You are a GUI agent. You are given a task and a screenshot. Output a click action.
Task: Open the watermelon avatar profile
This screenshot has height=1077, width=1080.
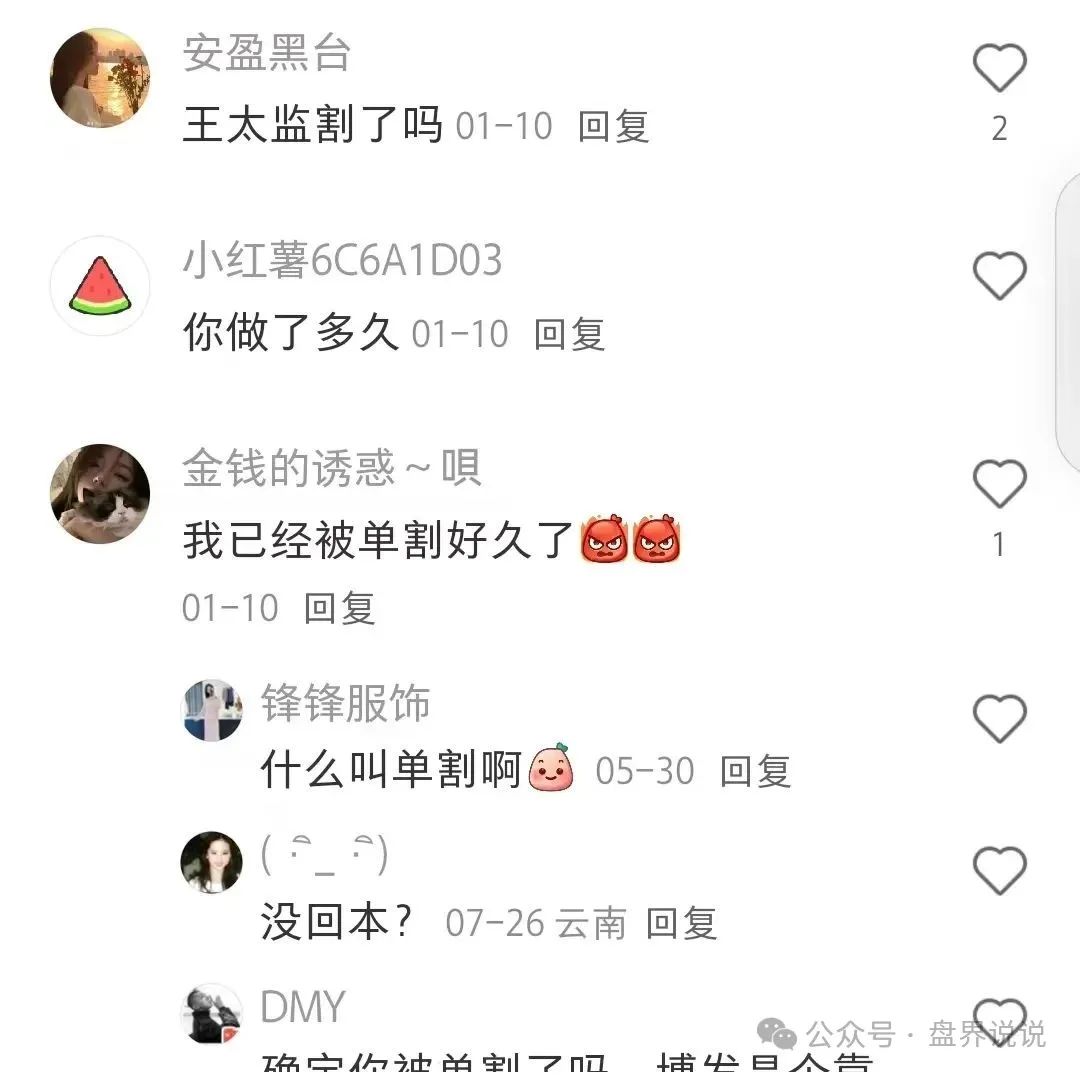pos(100,286)
